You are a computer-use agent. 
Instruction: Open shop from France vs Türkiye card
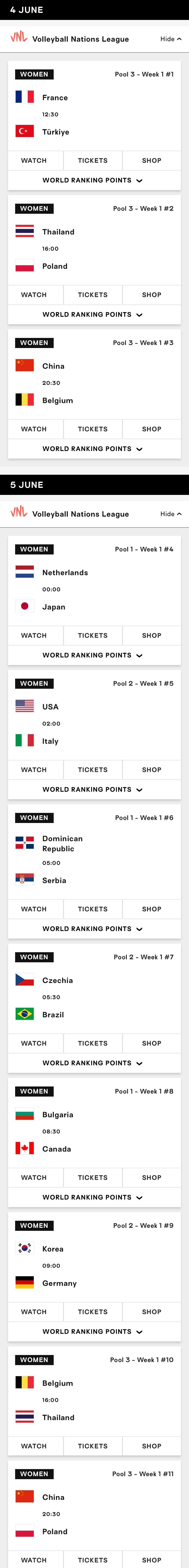point(151,161)
